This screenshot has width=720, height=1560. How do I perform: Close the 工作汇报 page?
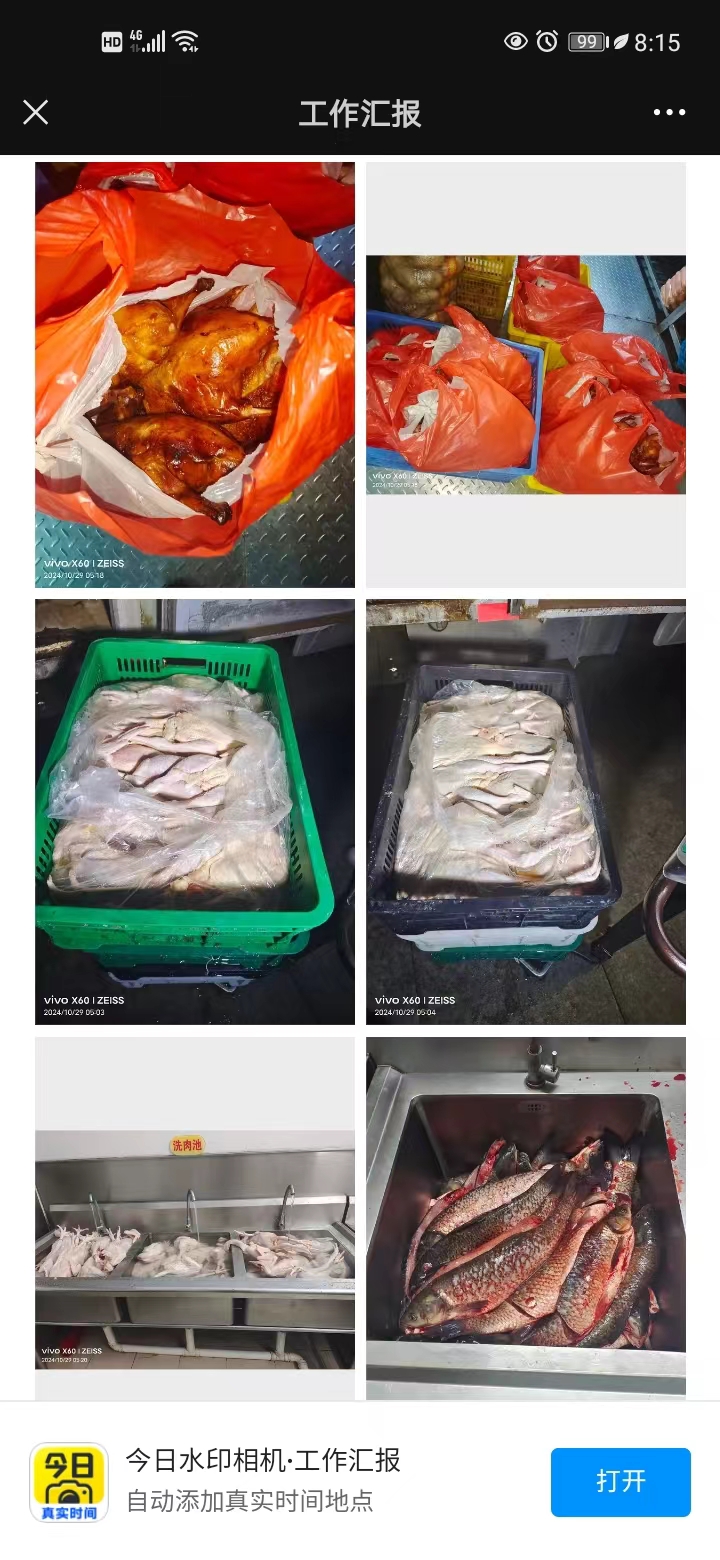pyautogui.click(x=36, y=112)
